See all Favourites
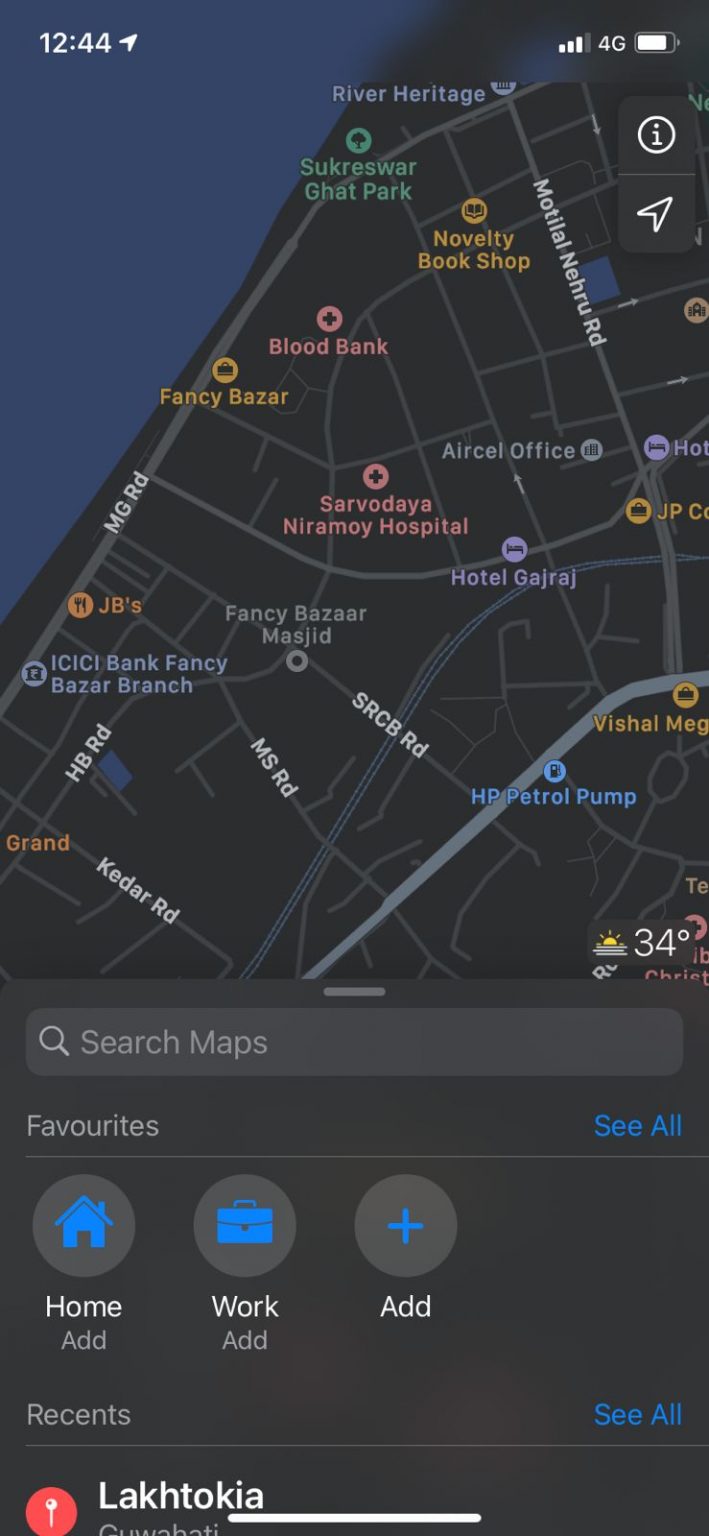 pos(637,1126)
